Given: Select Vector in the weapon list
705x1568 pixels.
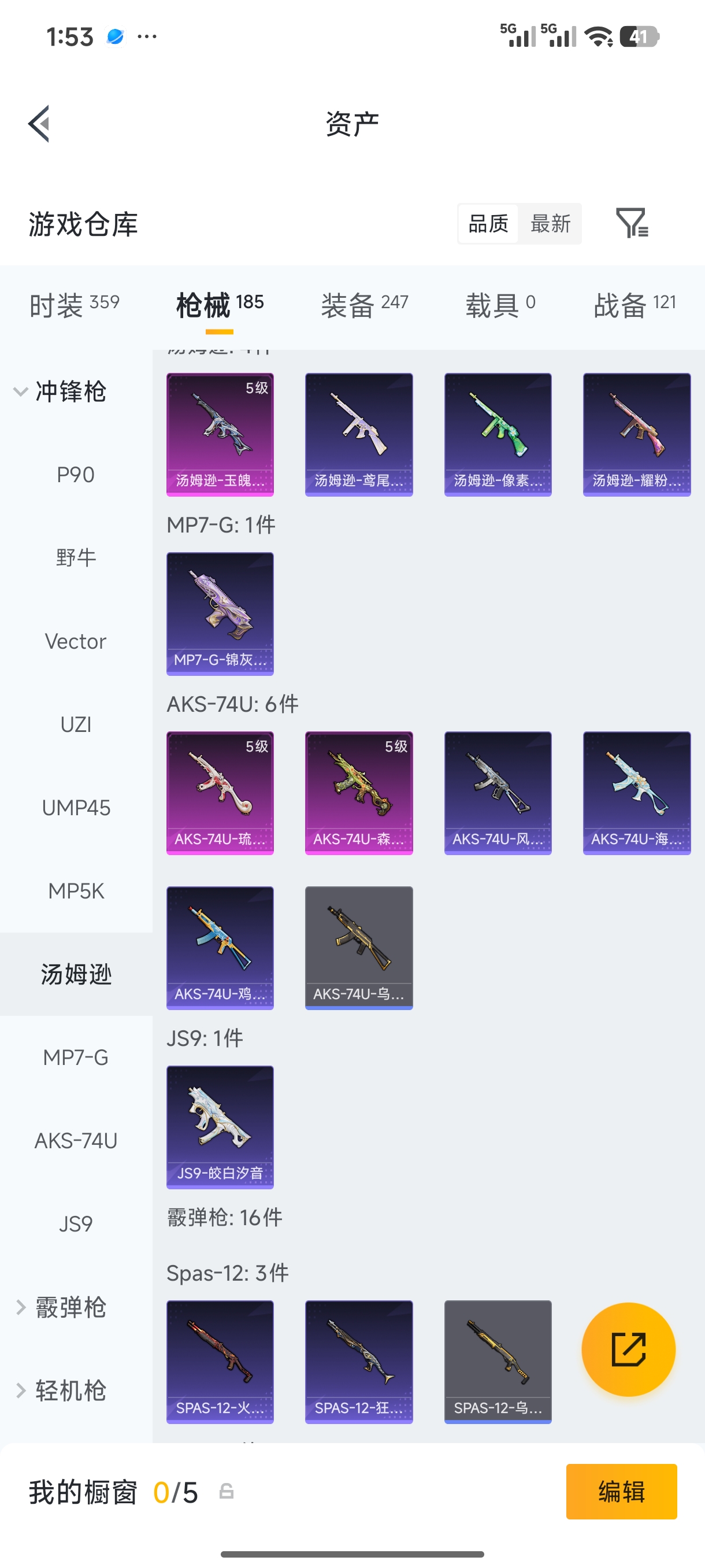Looking at the screenshot, I should pyautogui.click(x=76, y=641).
